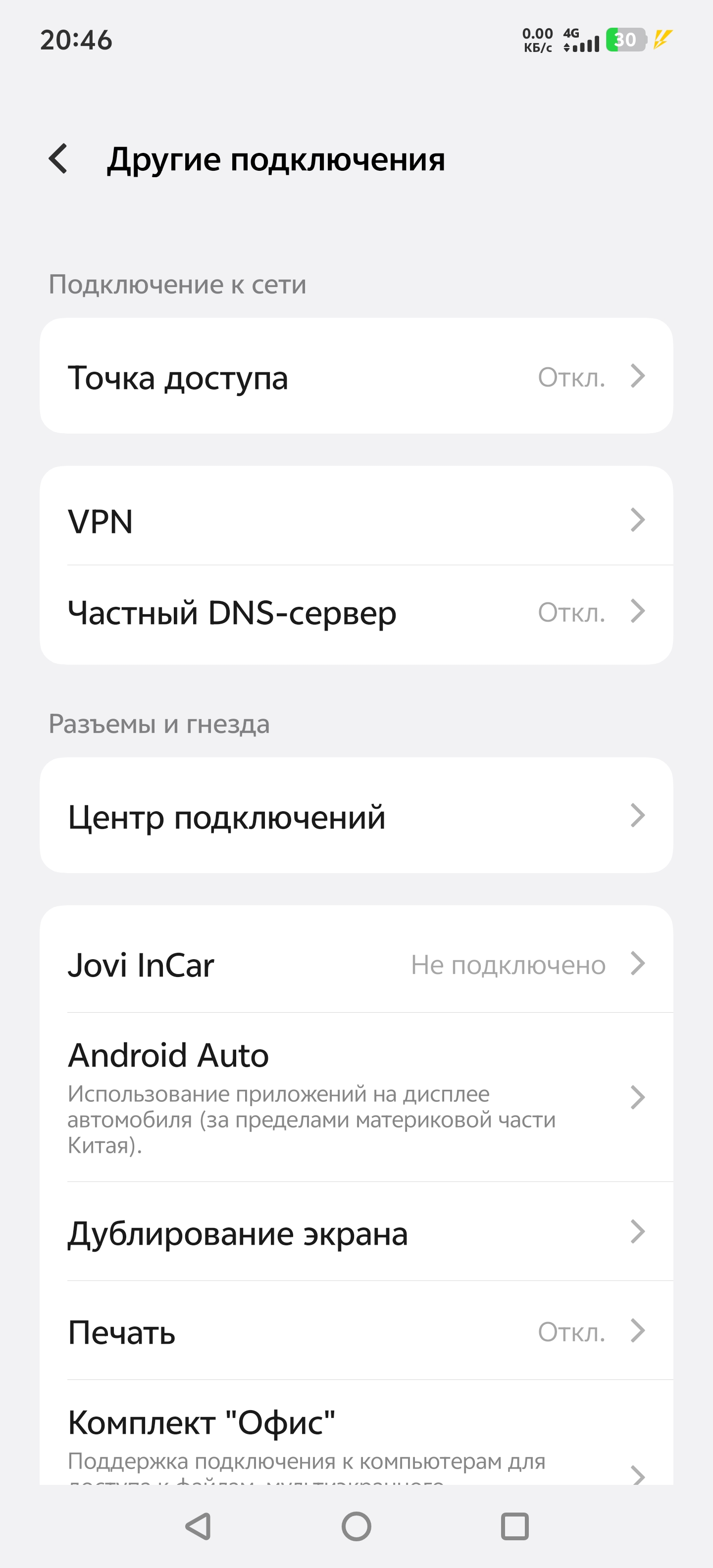Tap the system home button

pos(356,1526)
